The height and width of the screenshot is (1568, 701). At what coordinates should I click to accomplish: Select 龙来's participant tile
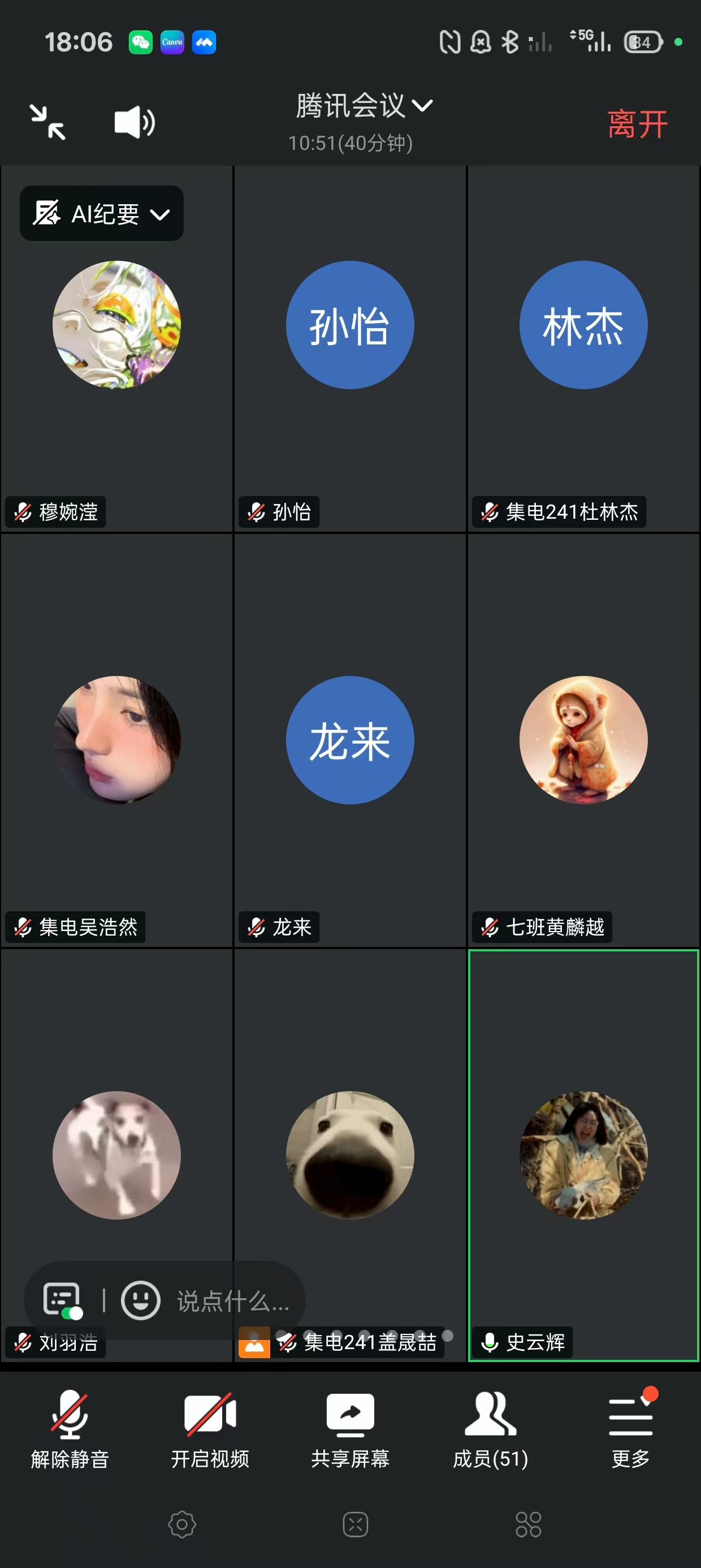350,740
